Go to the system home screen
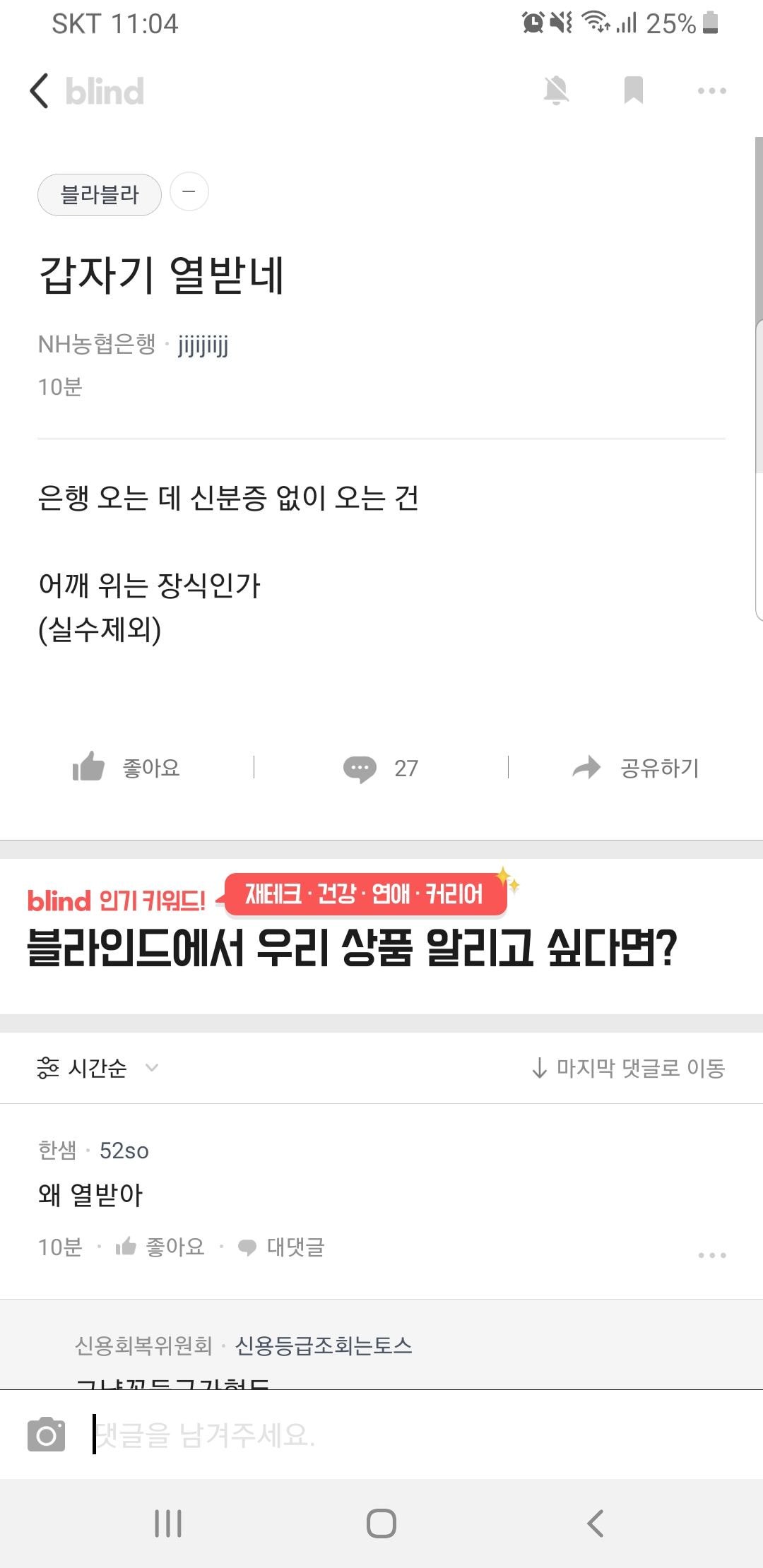 tap(381, 1524)
